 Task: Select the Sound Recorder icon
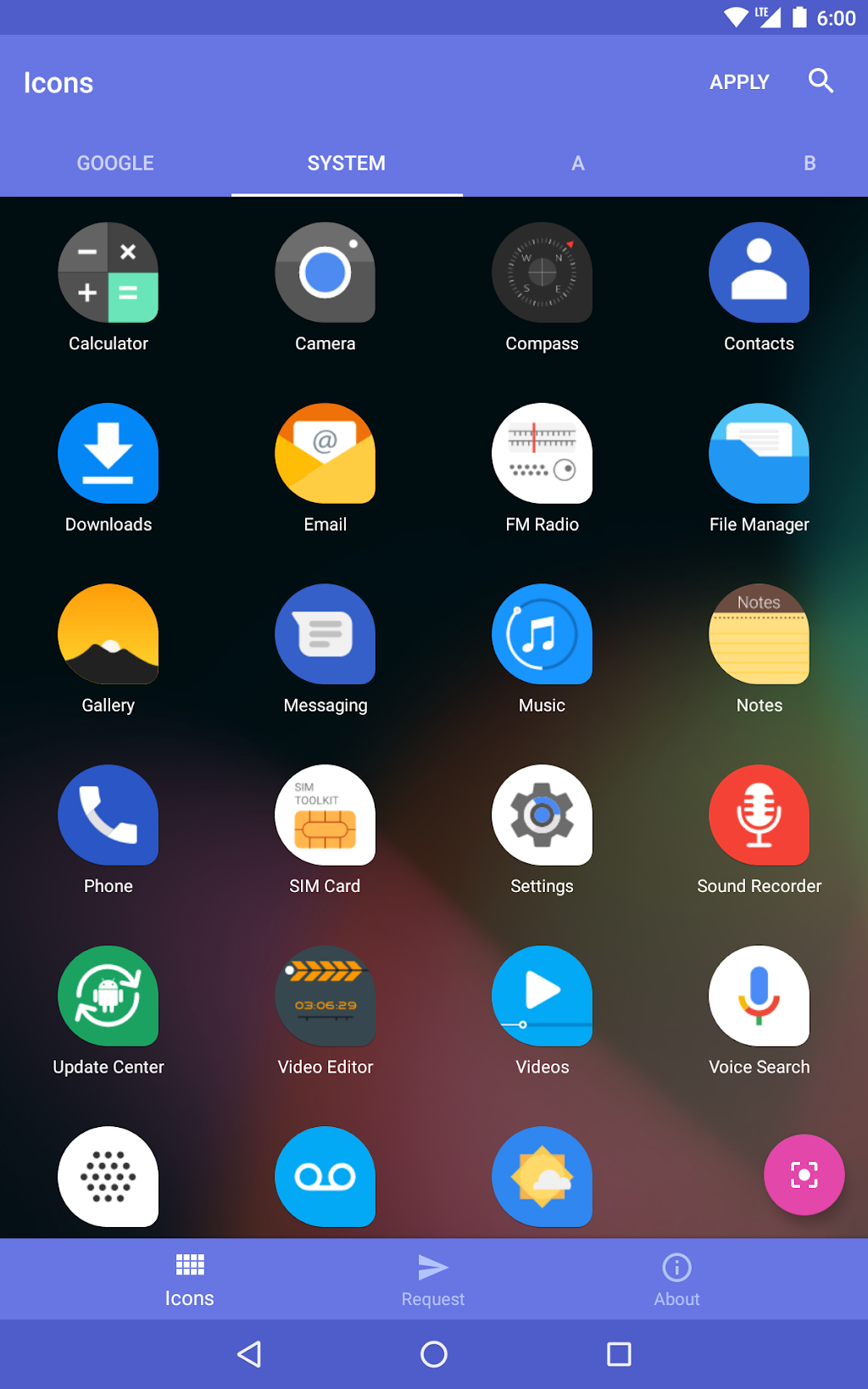point(759,815)
